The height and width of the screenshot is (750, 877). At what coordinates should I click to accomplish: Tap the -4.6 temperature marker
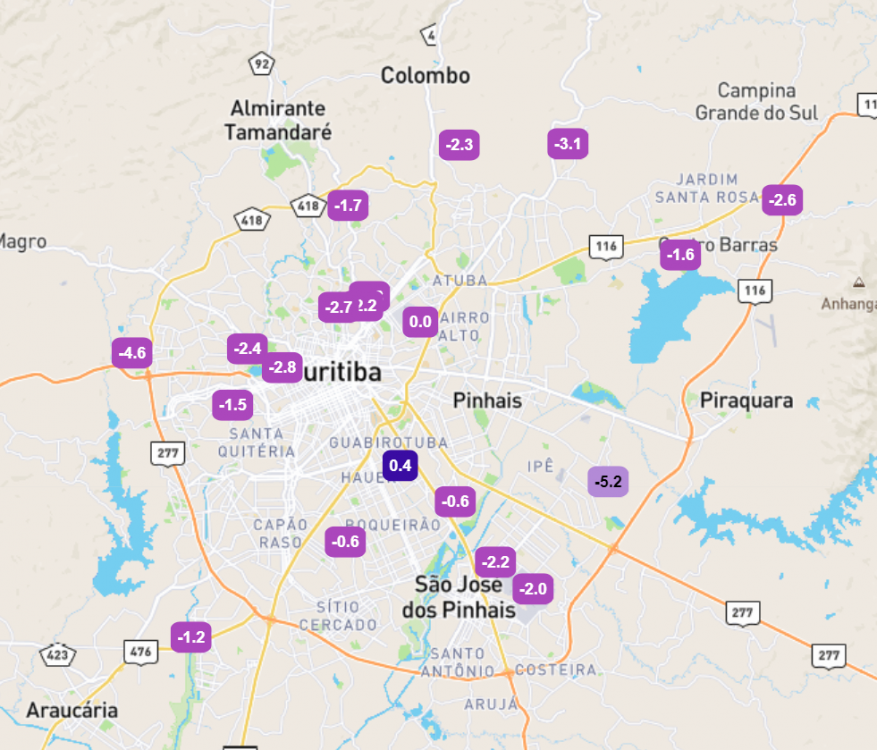coord(131,352)
